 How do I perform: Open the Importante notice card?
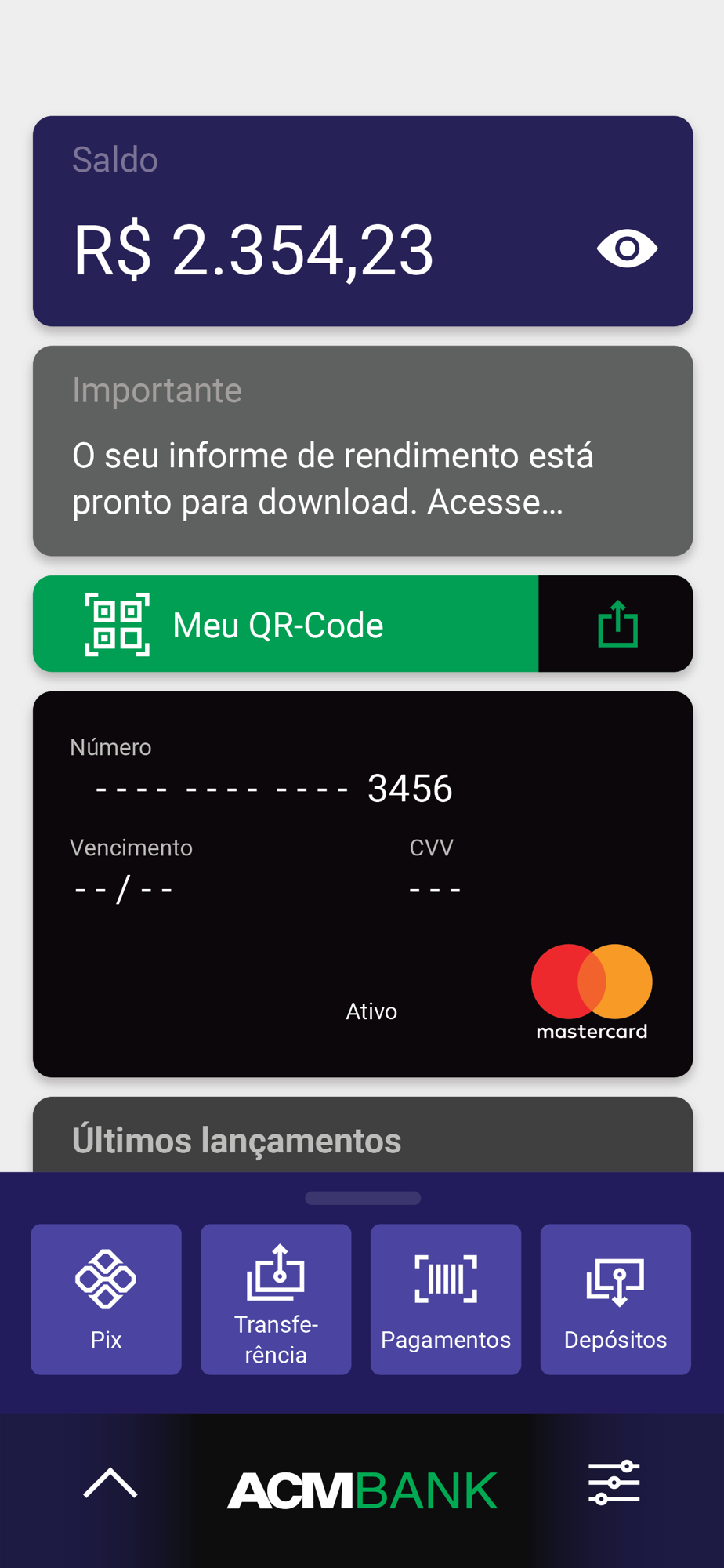point(363,451)
